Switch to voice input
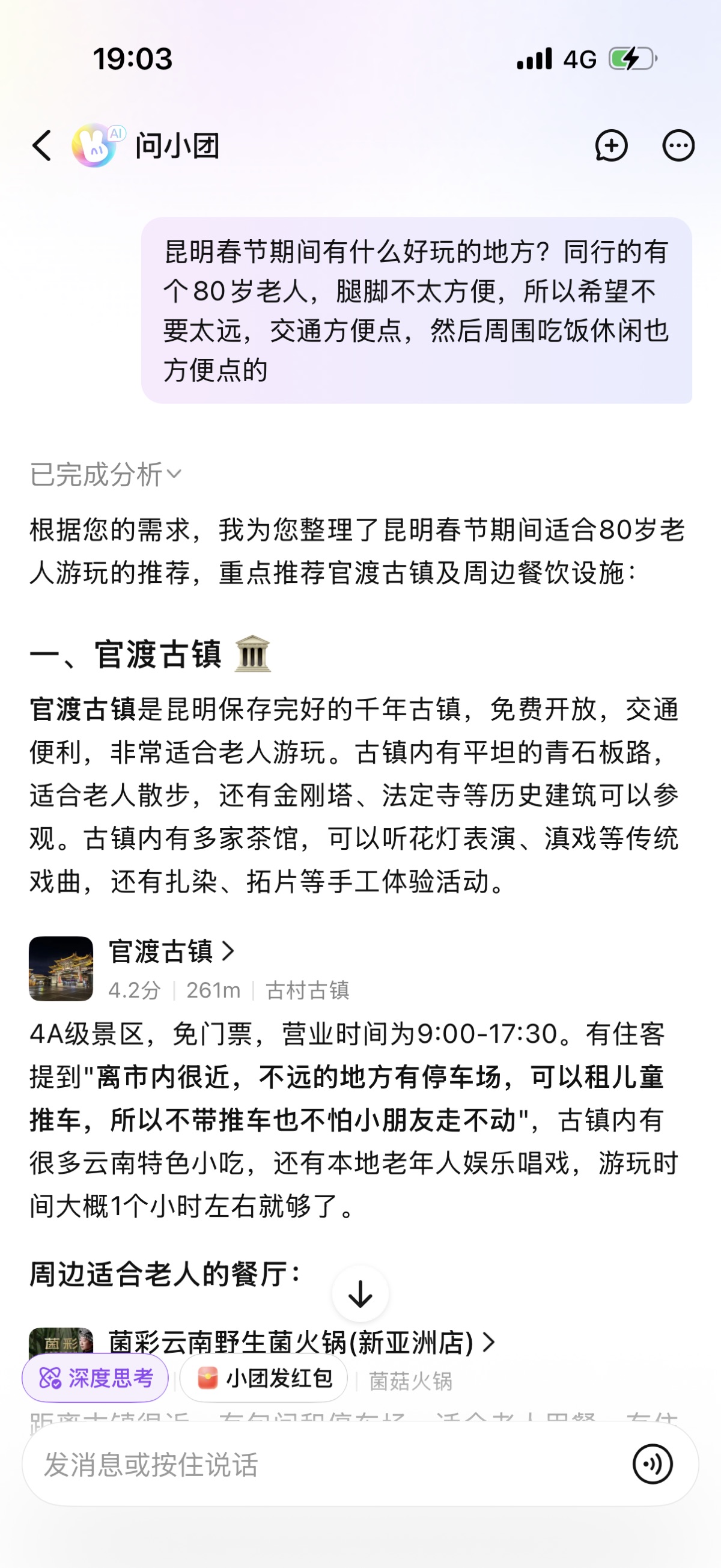The image size is (721, 1568). click(x=653, y=1465)
